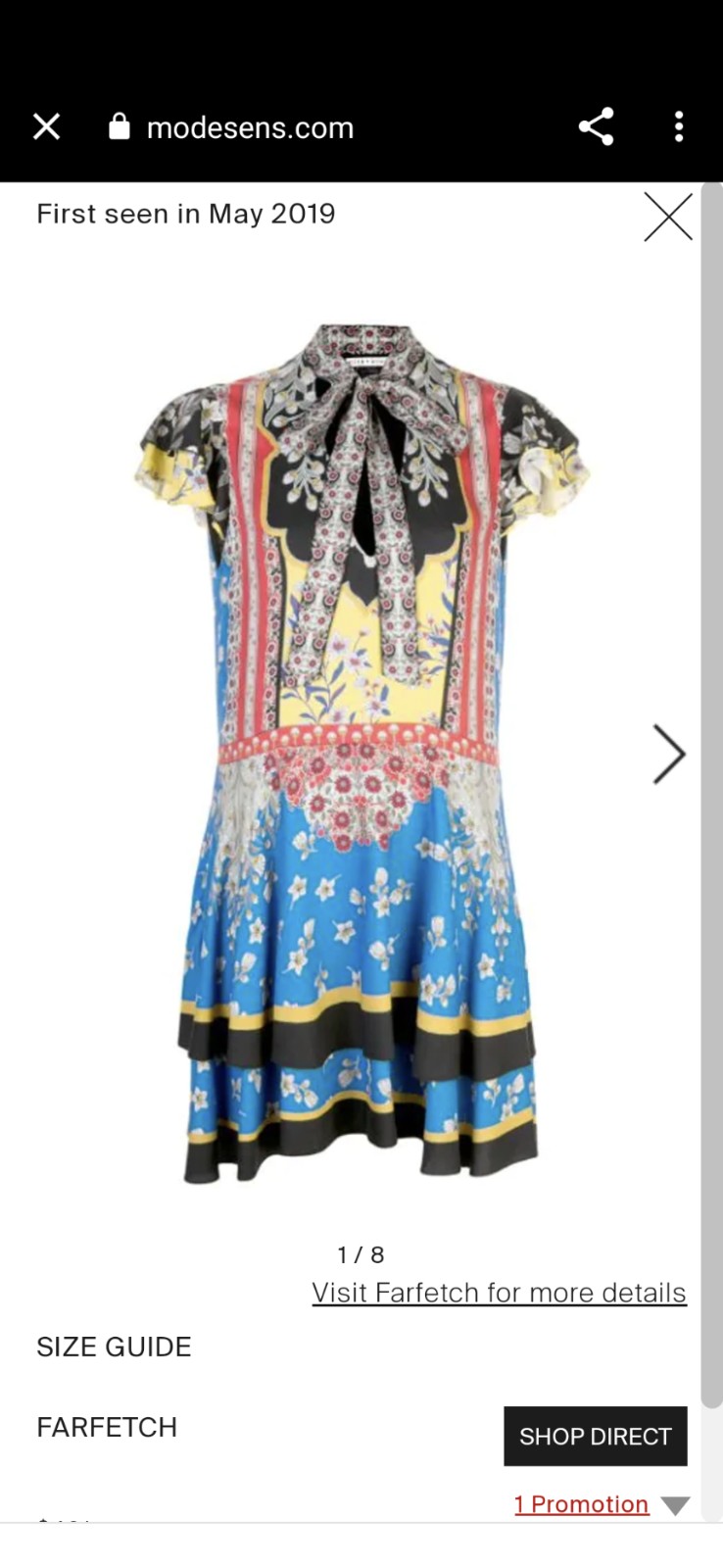Image resolution: width=723 pixels, height=1568 pixels.
Task: Tap Shop Direct for Farfetch
Action: pyautogui.click(x=596, y=1437)
